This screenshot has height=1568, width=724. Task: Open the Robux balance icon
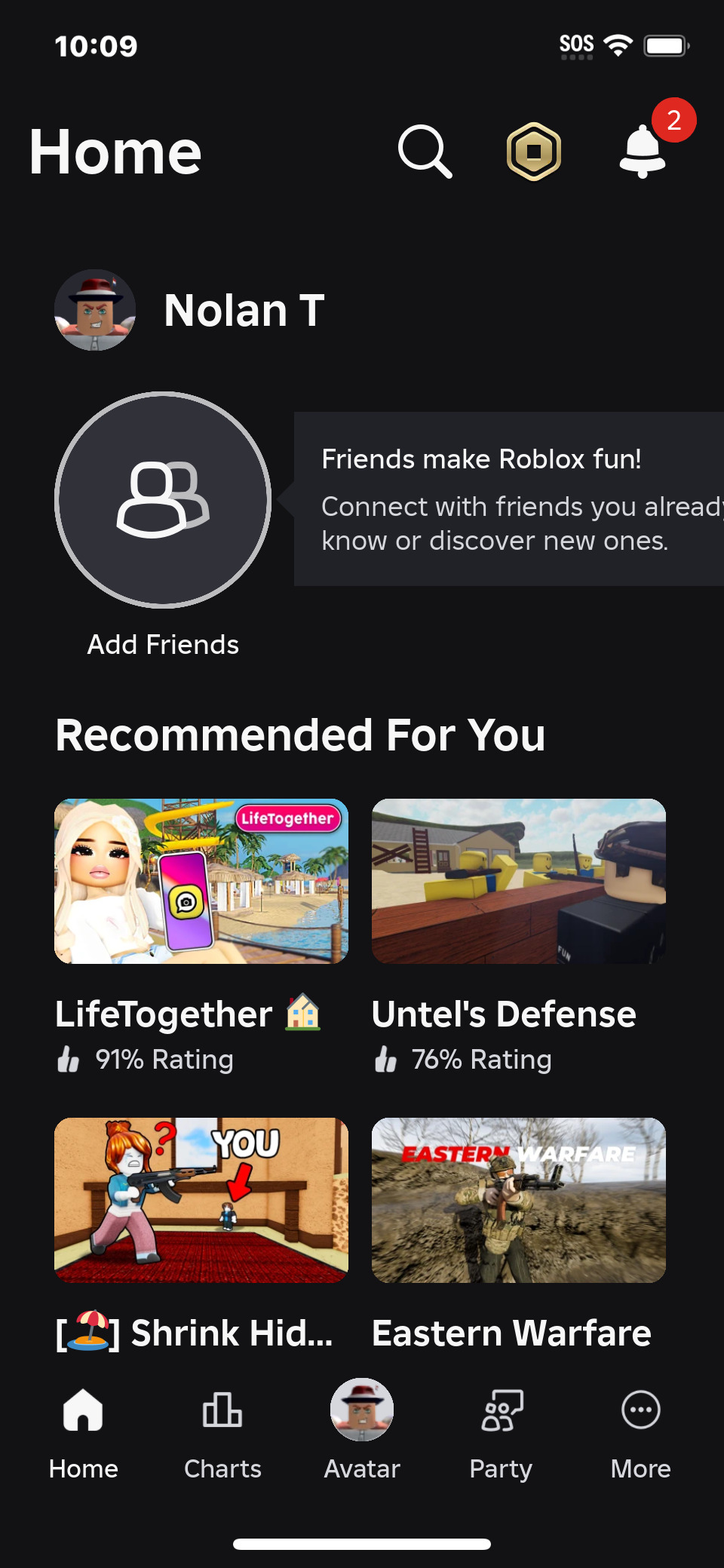534,152
